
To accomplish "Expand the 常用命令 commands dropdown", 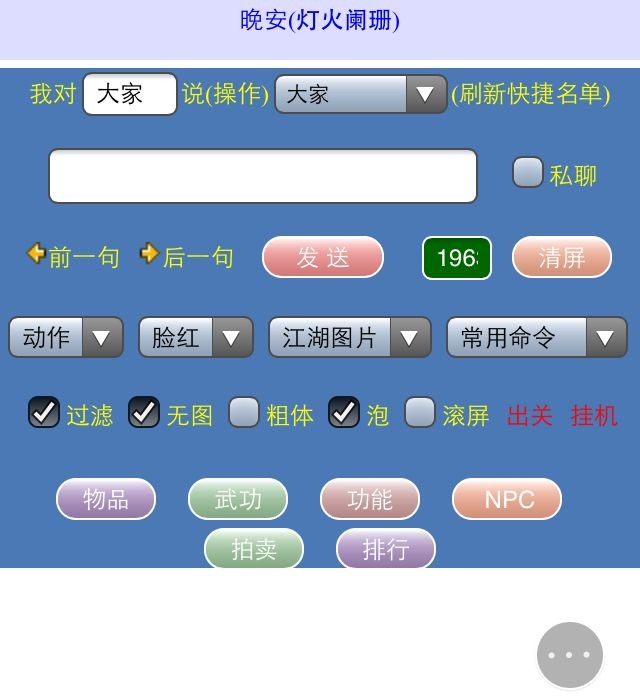I will click(536, 337).
